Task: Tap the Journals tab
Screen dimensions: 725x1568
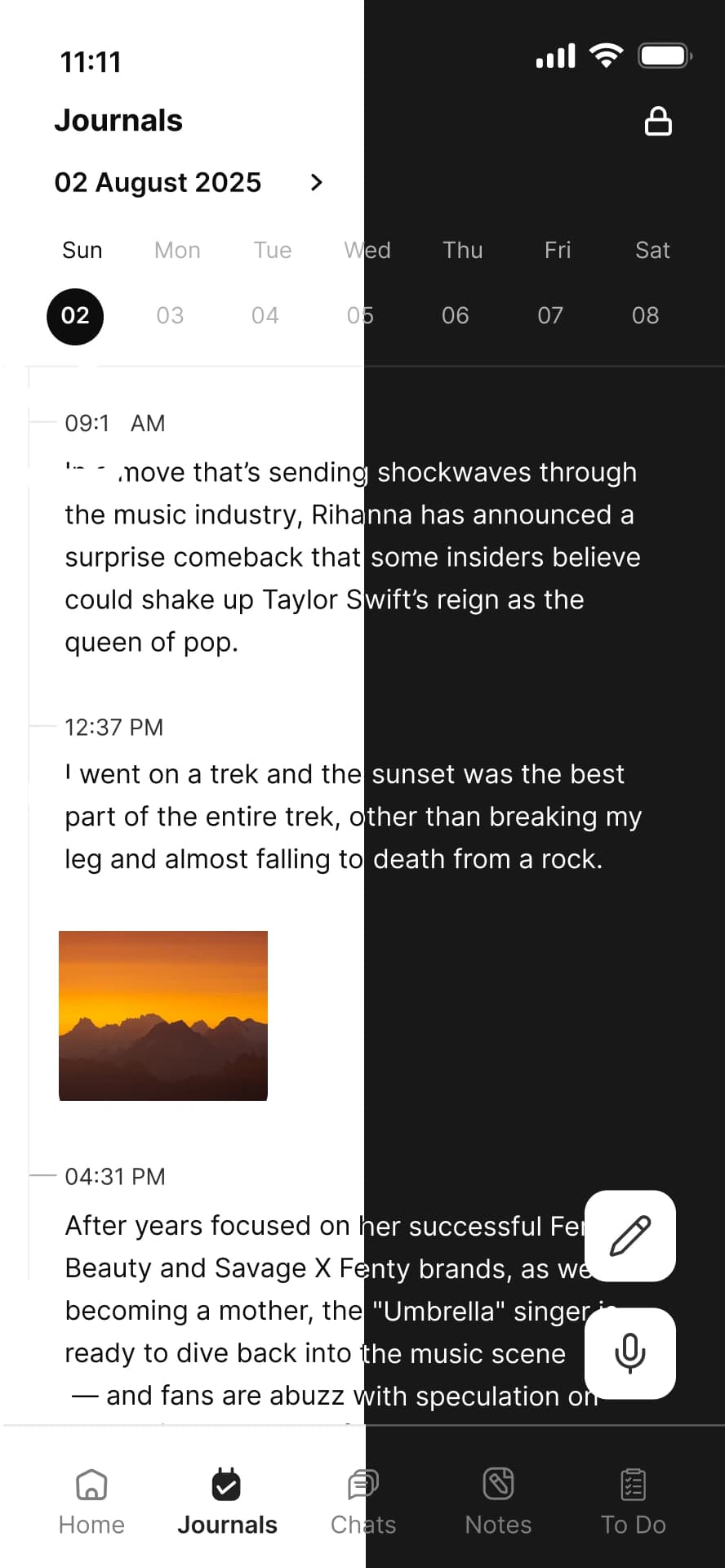Action: coord(227,1501)
